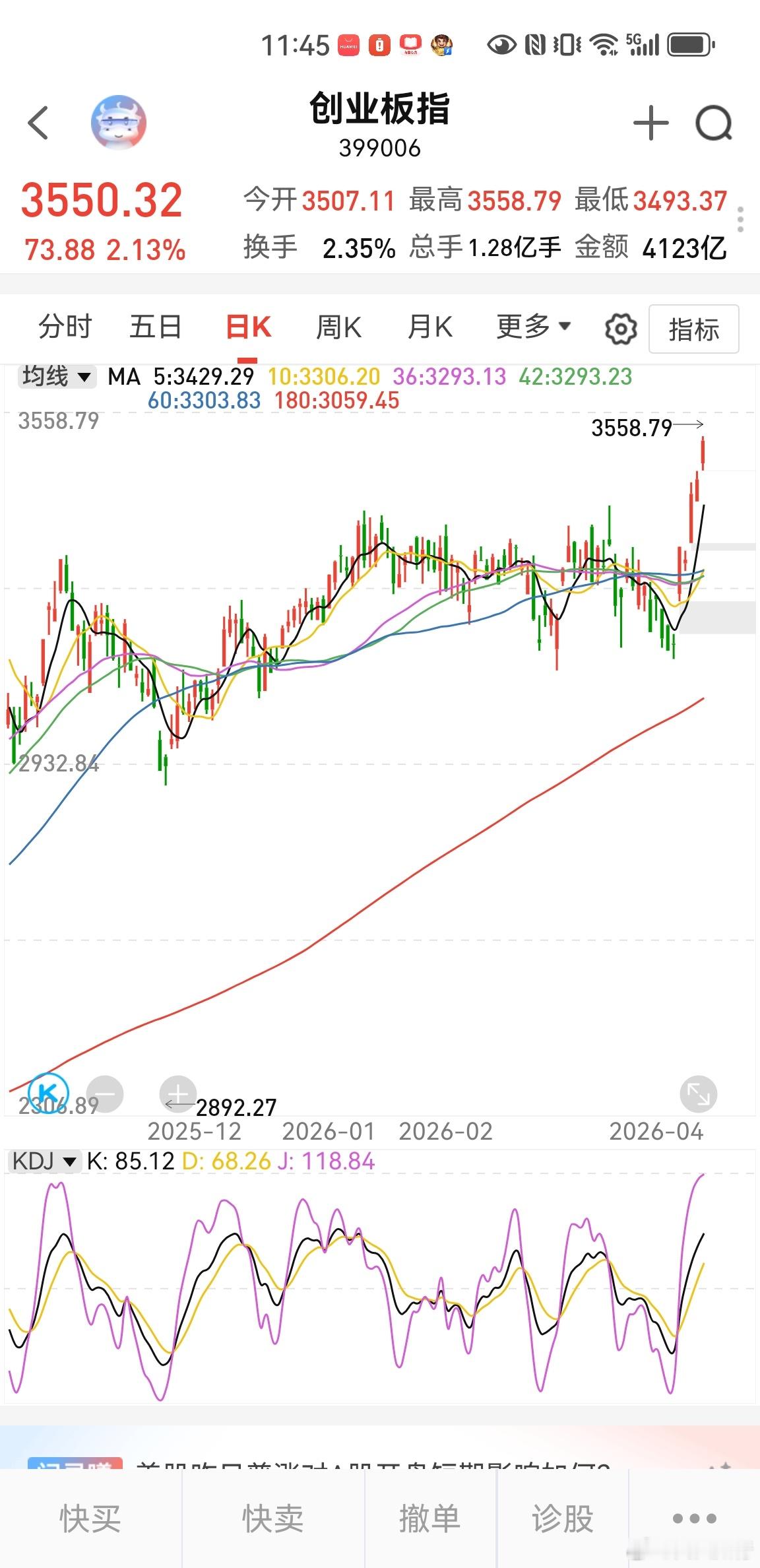This screenshot has width=760, height=1568.
Task: Open chart settings via gear icon
Action: [619, 327]
